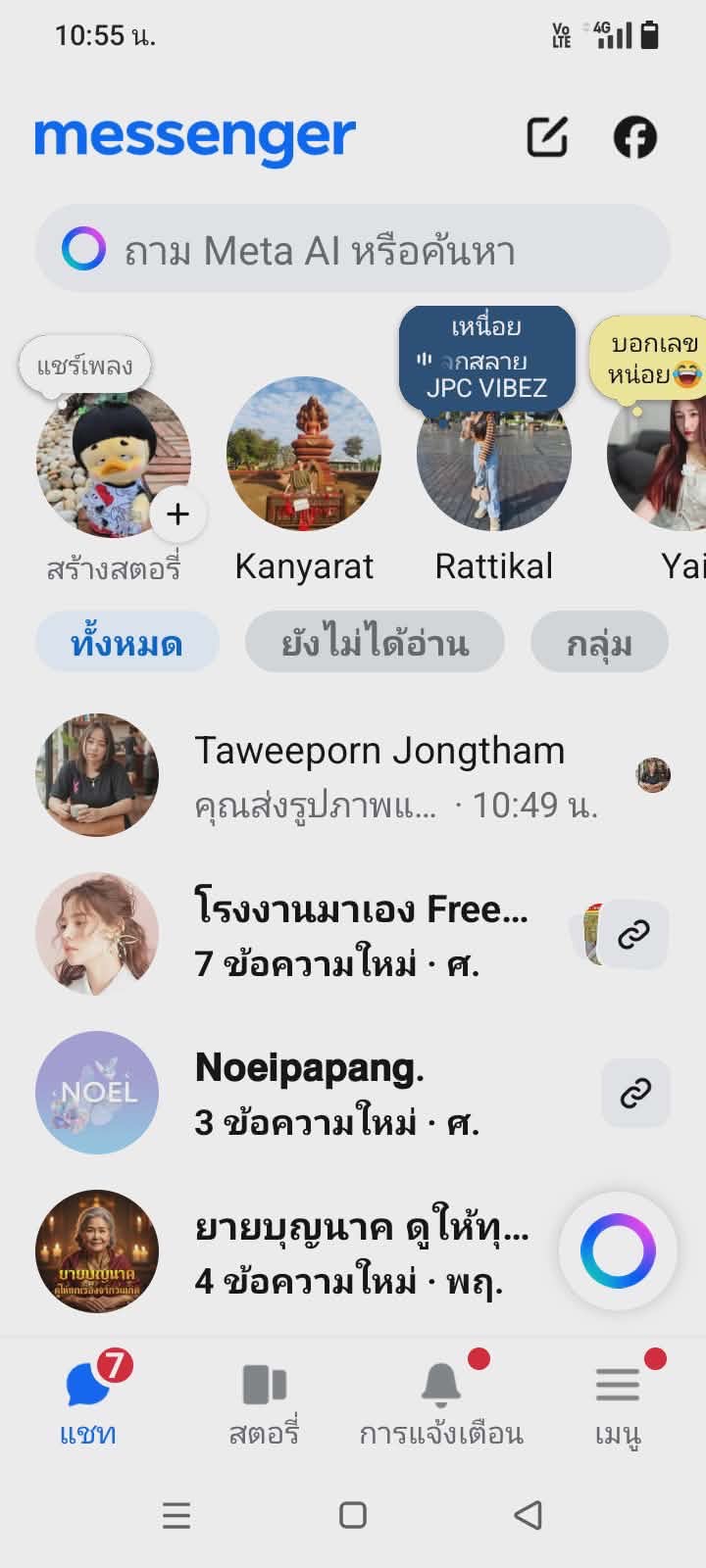Image resolution: width=706 pixels, height=1568 pixels.
Task: Open the Facebook app icon
Action: [634, 137]
